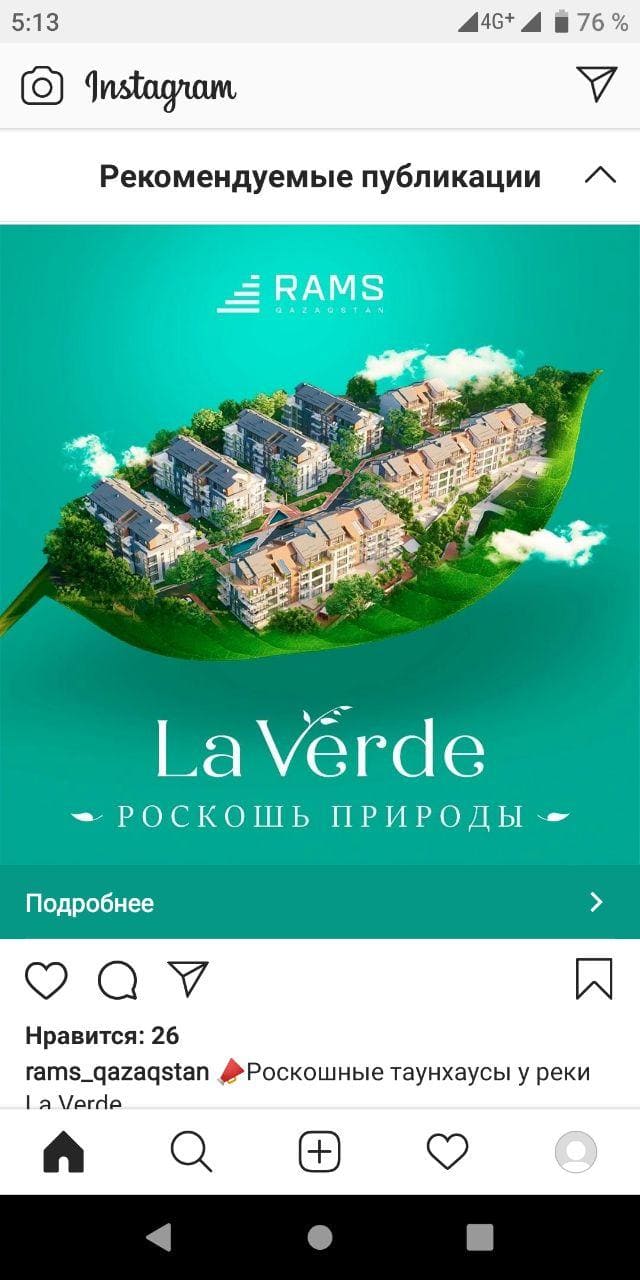Image resolution: width=640 pixels, height=1280 pixels.
Task: Bookmark the rams_qazaqstan post
Action: coord(594,979)
